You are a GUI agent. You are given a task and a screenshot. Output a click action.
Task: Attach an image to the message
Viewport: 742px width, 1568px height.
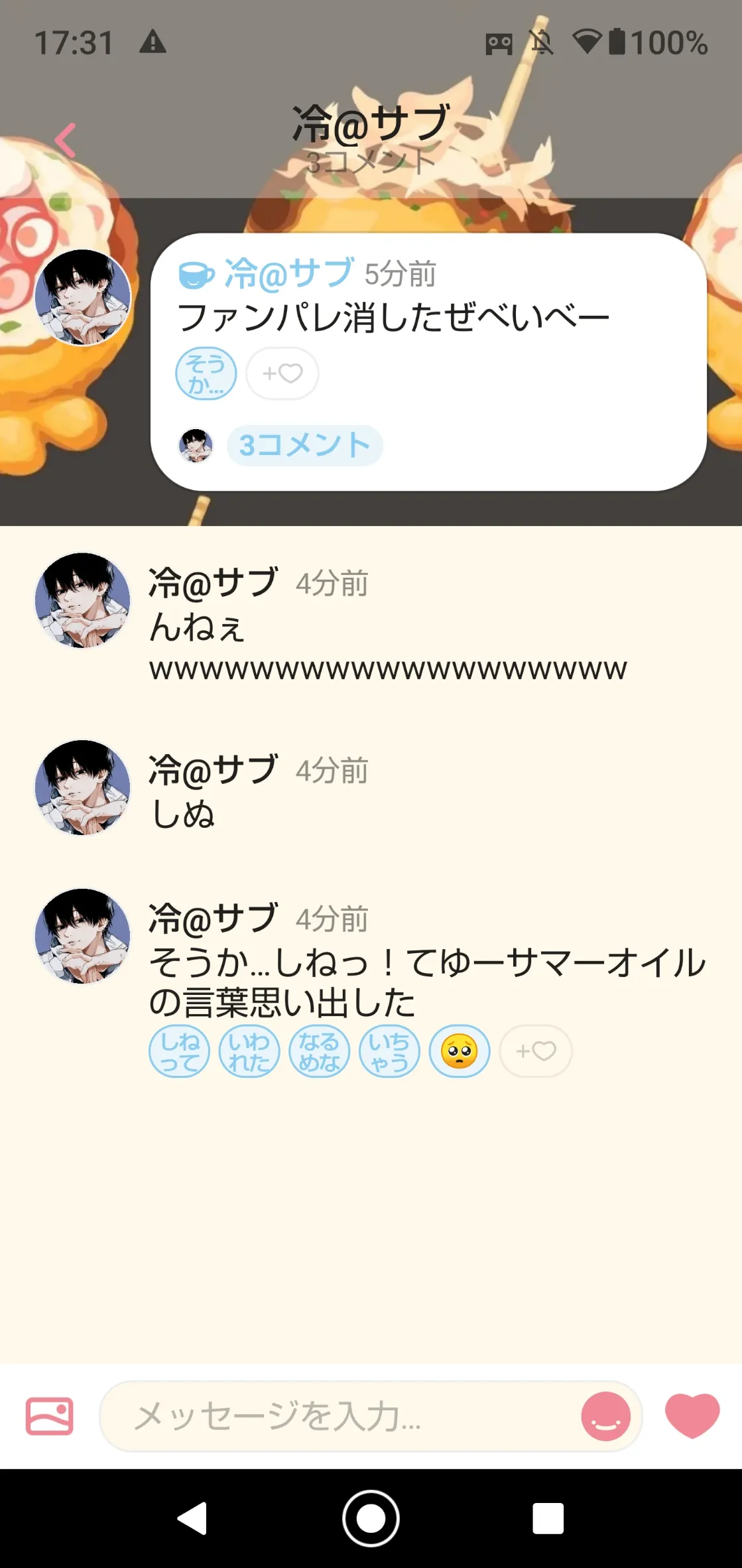(x=49, y=1416)
